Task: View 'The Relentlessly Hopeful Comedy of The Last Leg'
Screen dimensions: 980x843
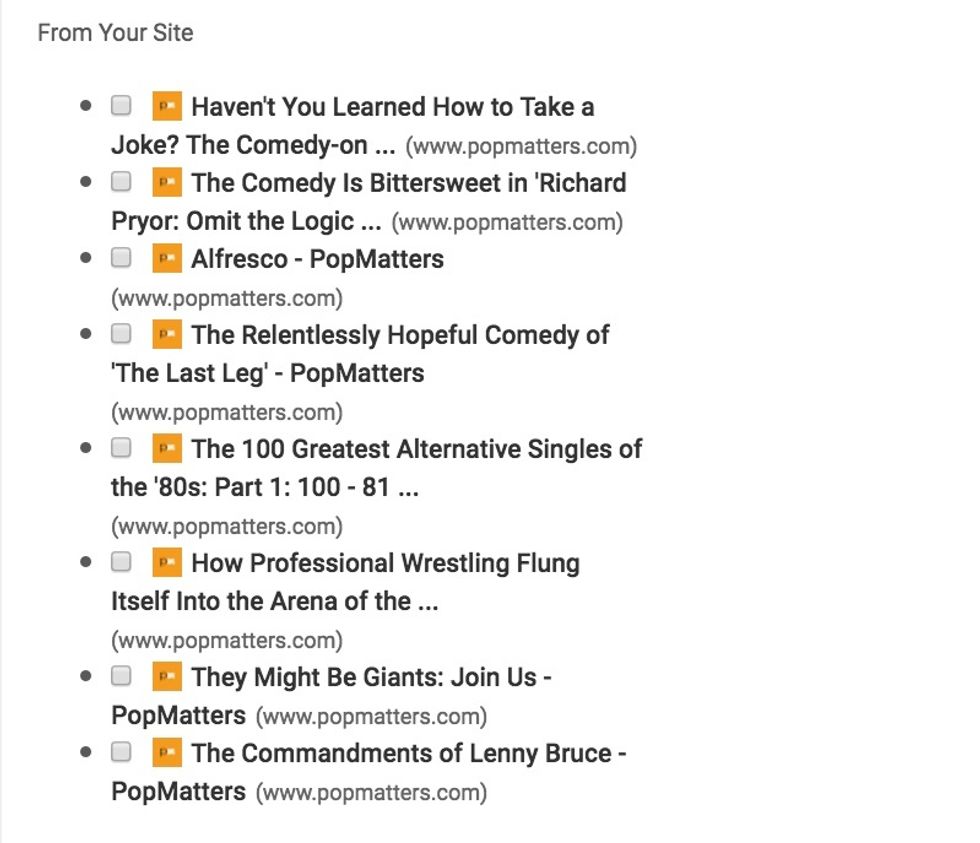Action: pyautogui.click(x=400, y=335)
